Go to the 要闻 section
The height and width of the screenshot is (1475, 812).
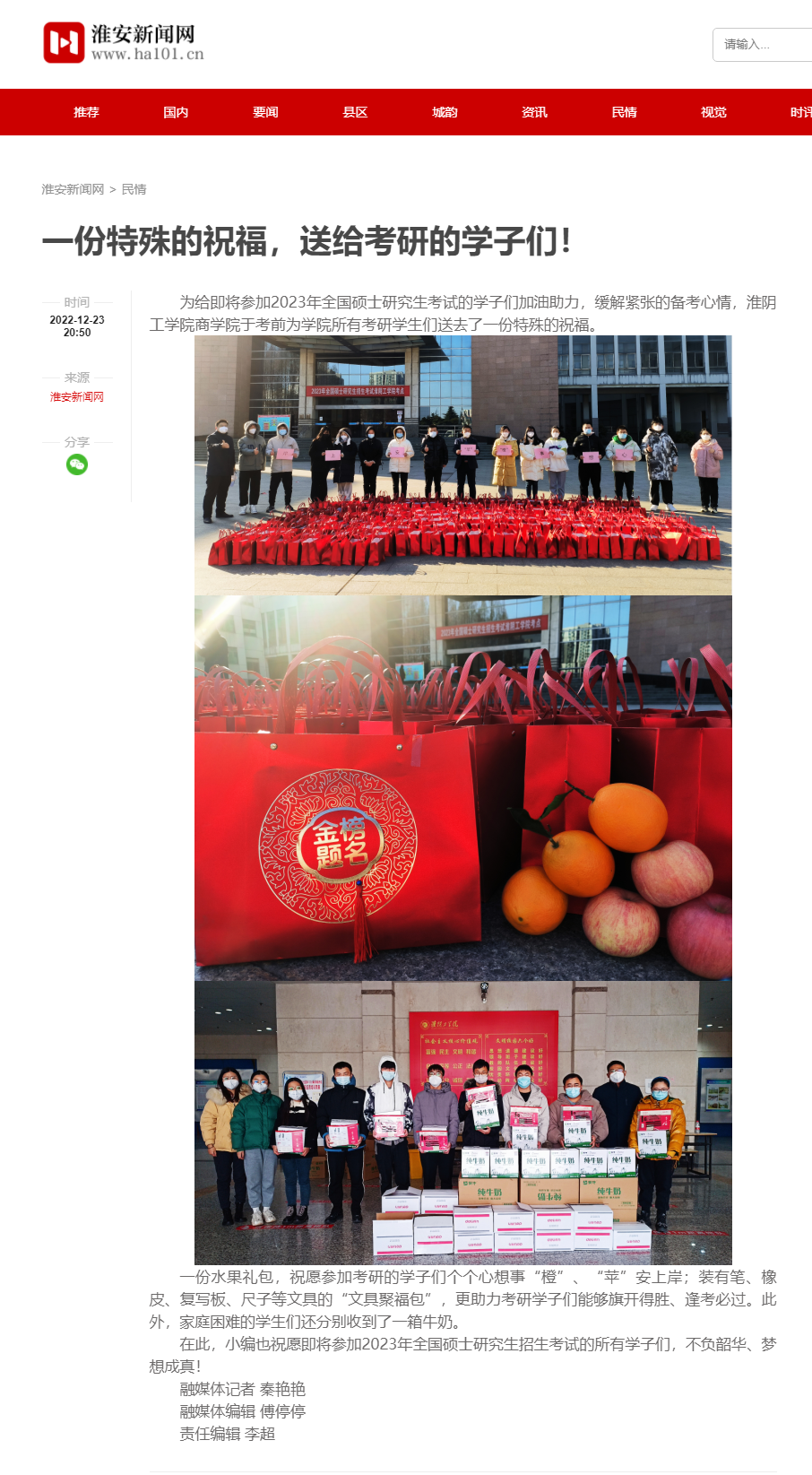(x=265, y=112)
